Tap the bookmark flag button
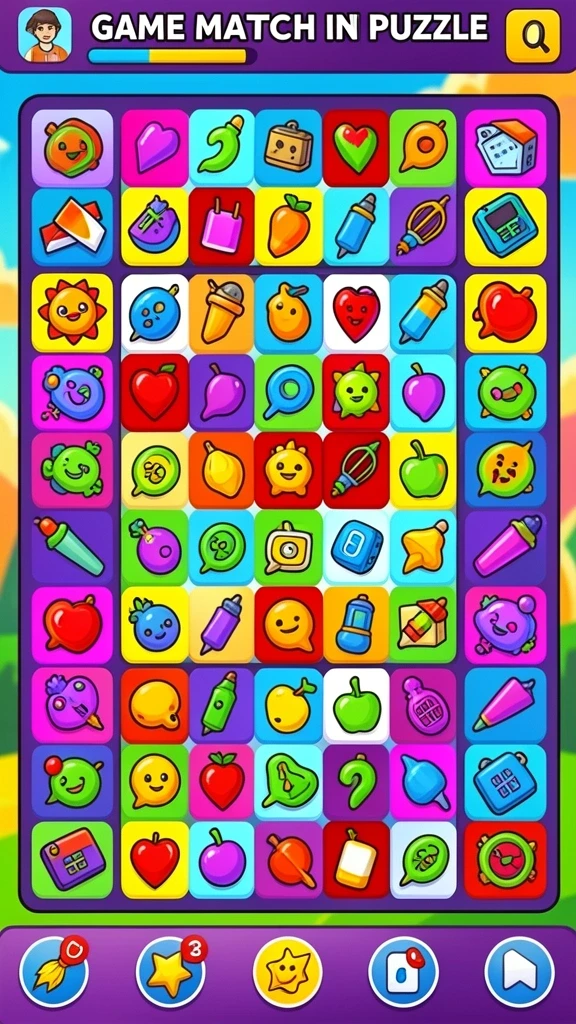 point(519,972)
